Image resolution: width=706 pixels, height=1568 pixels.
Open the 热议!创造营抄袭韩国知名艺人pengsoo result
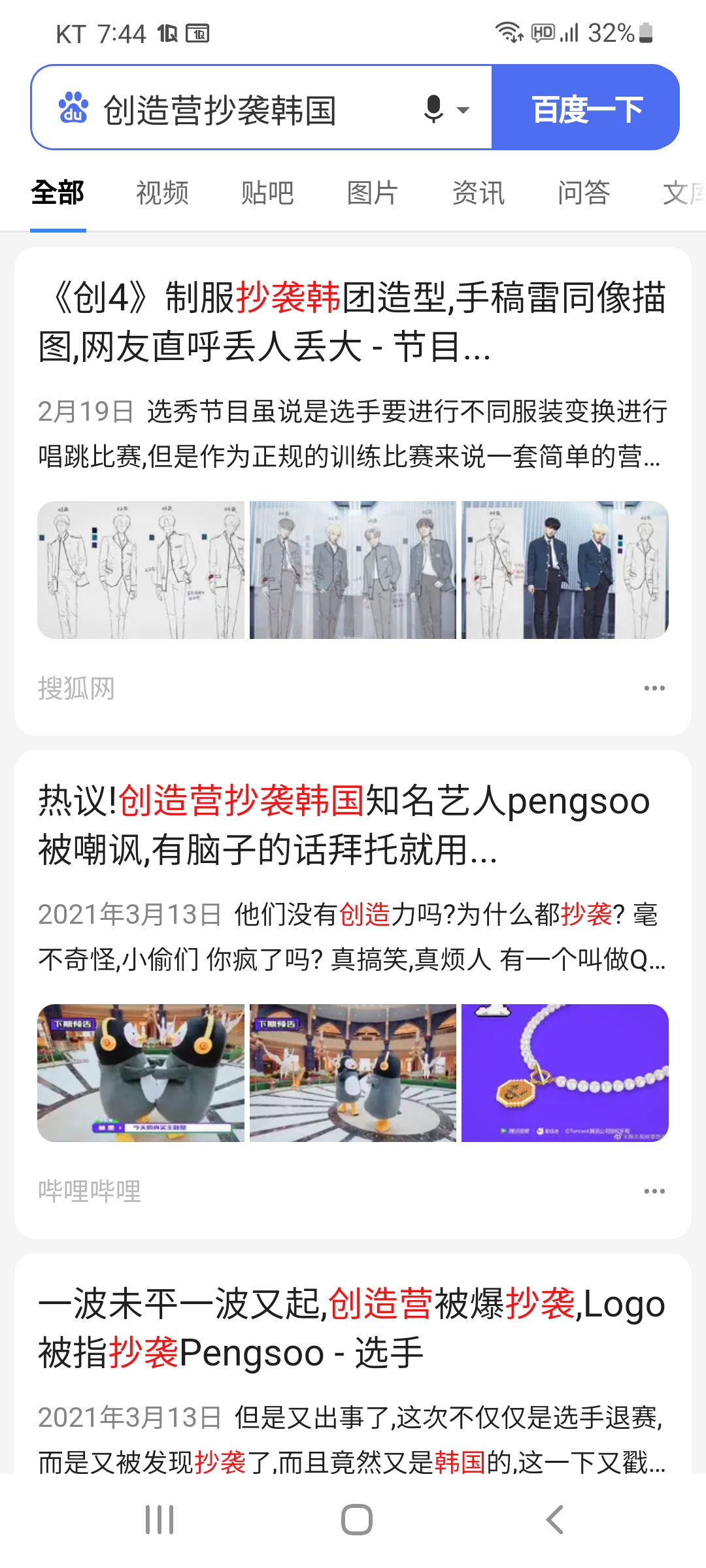(x=345, y=825)
